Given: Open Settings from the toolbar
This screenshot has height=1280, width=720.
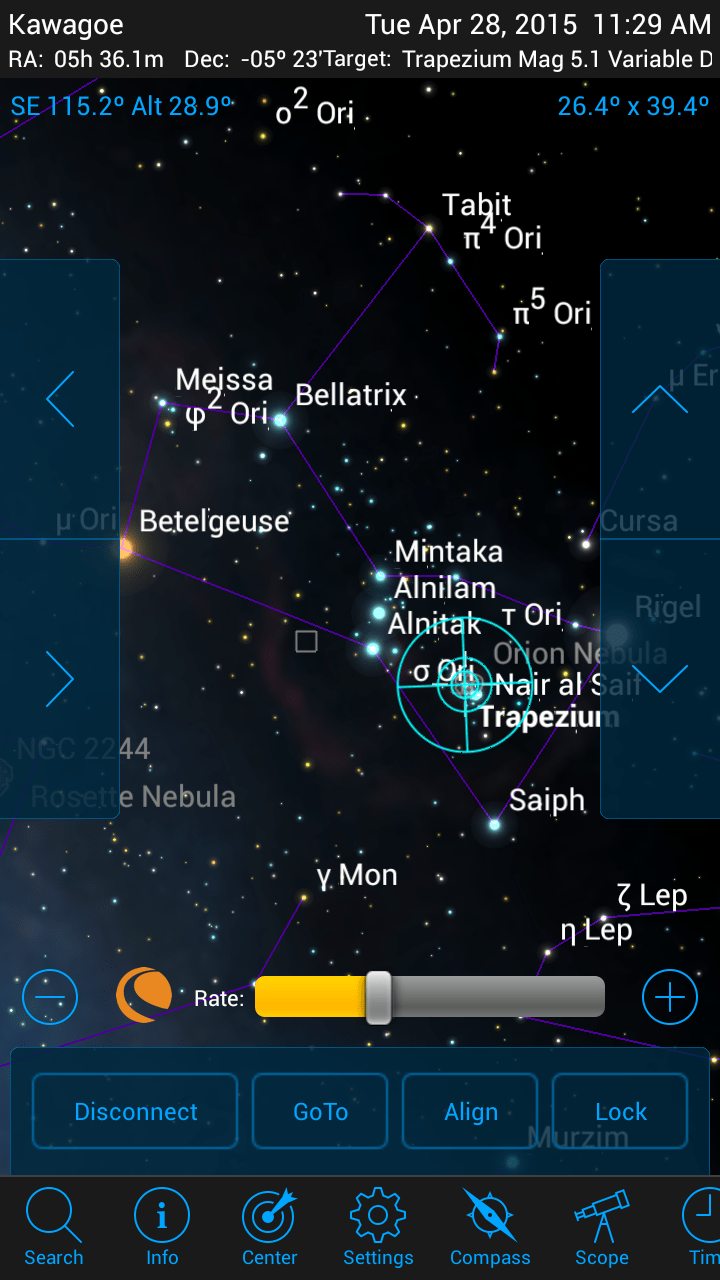Looking at the screenshot, I should pyautogui.click(x=378, y=1227).
